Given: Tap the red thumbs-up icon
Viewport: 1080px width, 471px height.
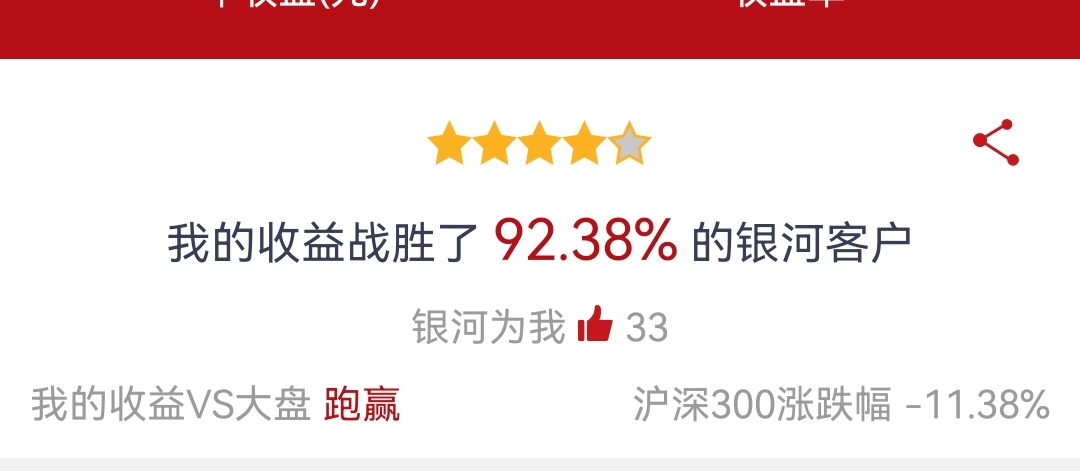Looking at the screenshot, I should coord(595,324).
